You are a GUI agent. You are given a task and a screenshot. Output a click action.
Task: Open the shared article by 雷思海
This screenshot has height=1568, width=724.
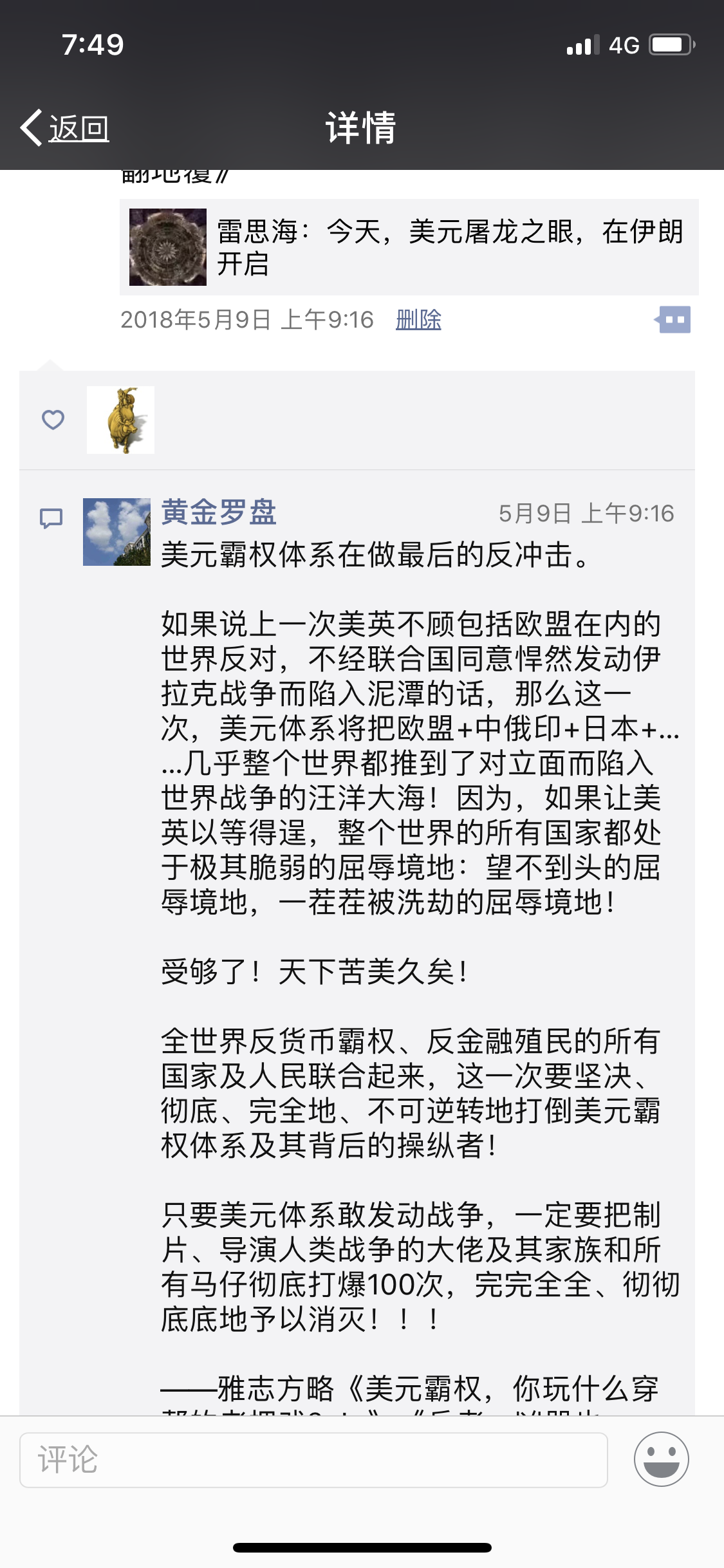point(409,247)
